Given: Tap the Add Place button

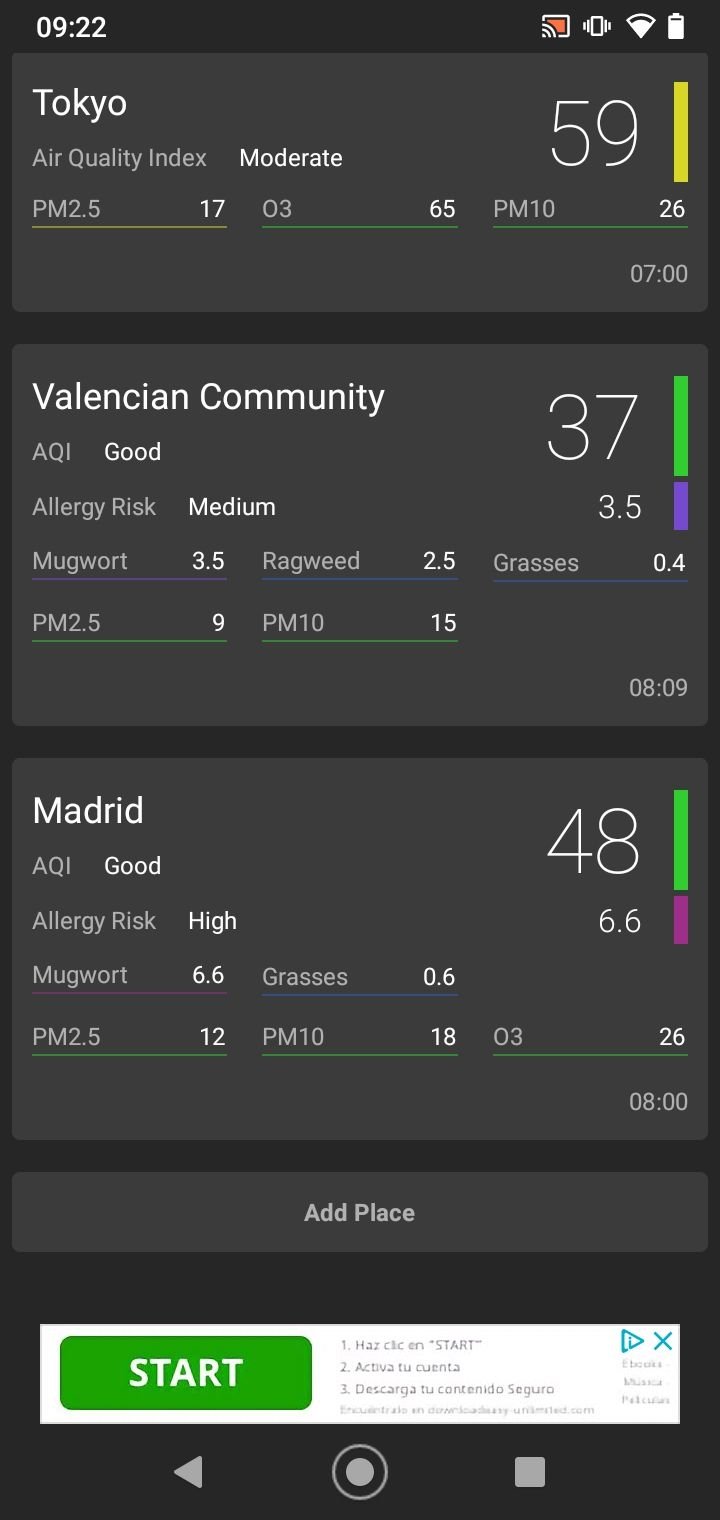Looking at the screenshot, I should click(360, 1212).
